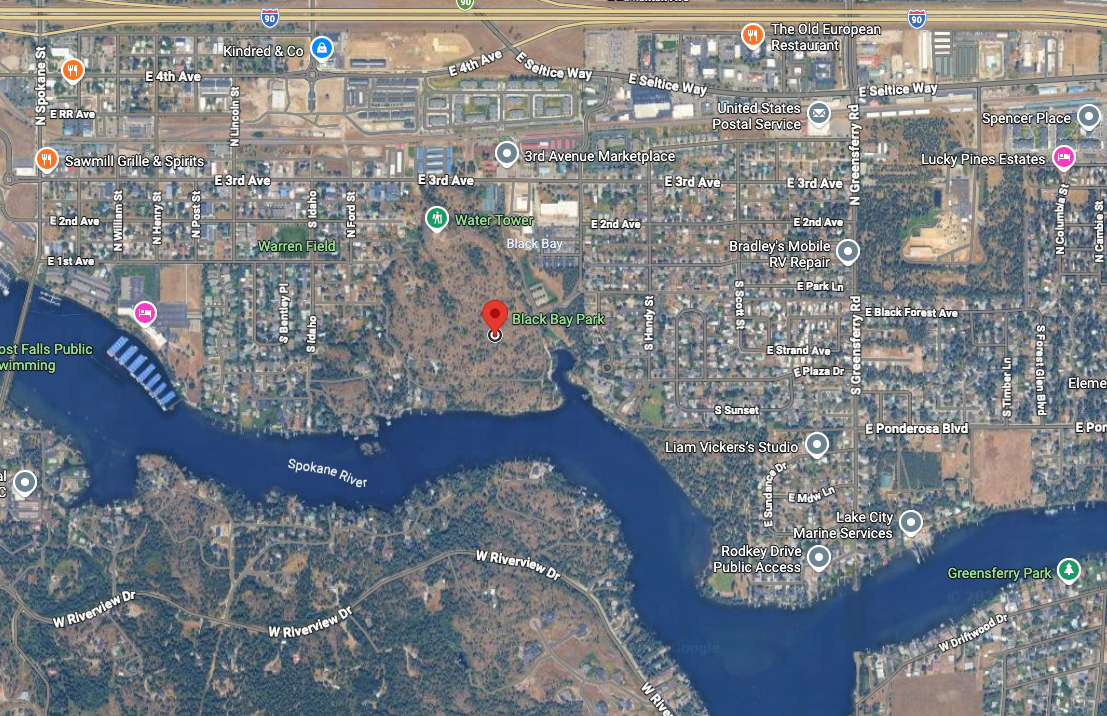Viewport: 1107px width, 716px height.
Task: Tap the red Black Bay Park pin
Action: click(x=494, y=315)
